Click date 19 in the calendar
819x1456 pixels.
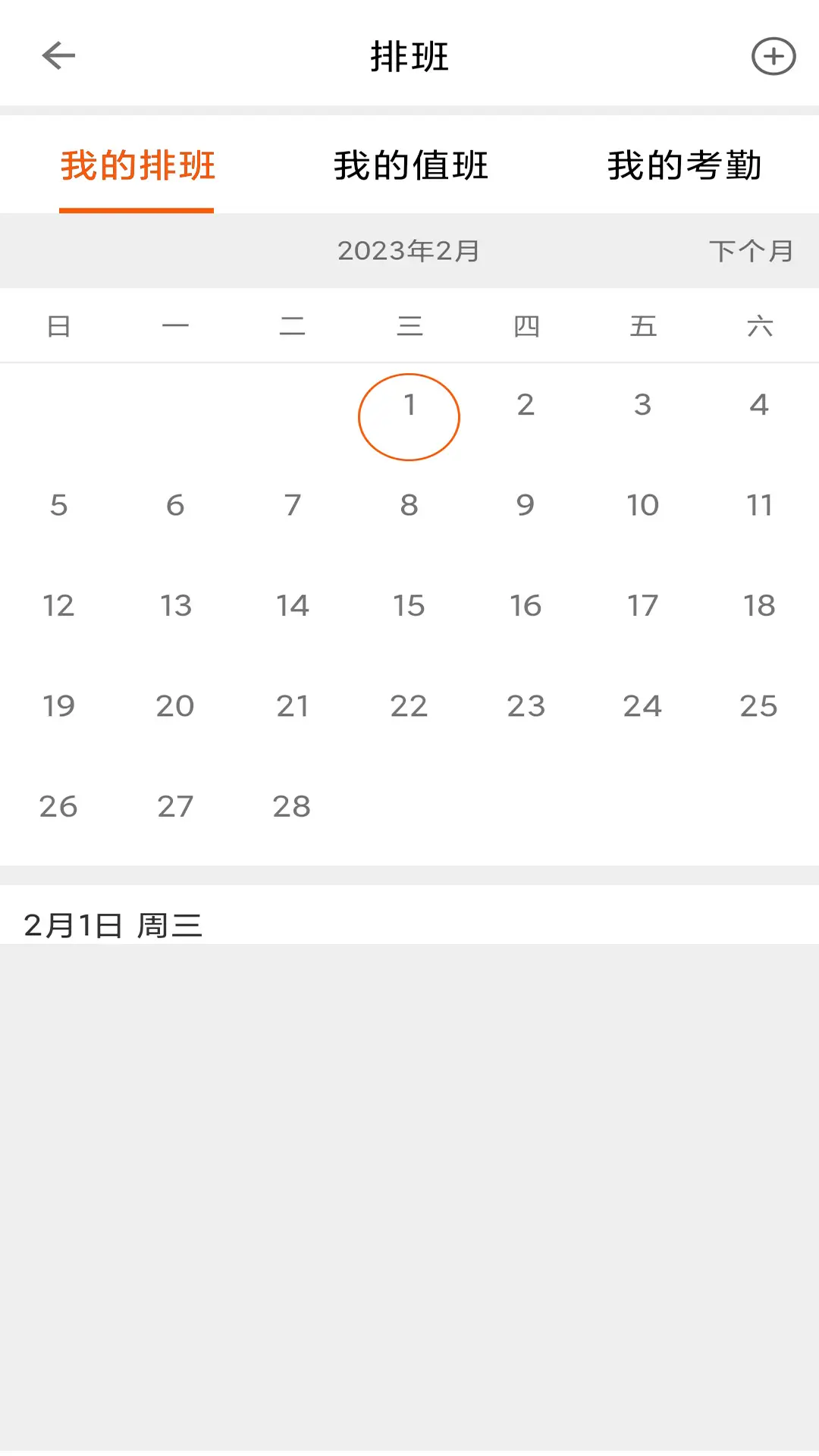[59, 705]
